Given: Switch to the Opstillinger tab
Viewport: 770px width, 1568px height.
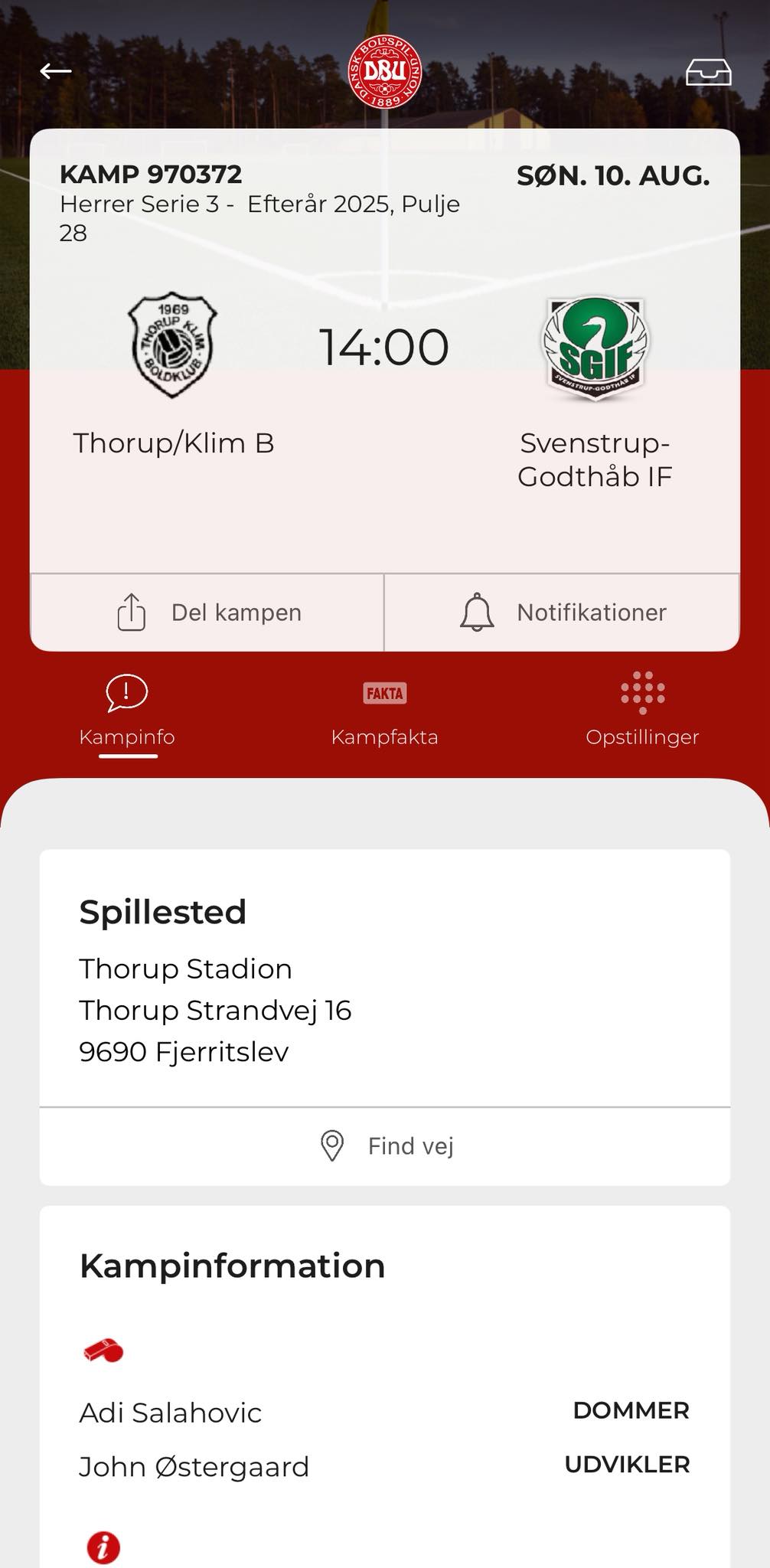Looking at the screenshot, I should 642,712.
